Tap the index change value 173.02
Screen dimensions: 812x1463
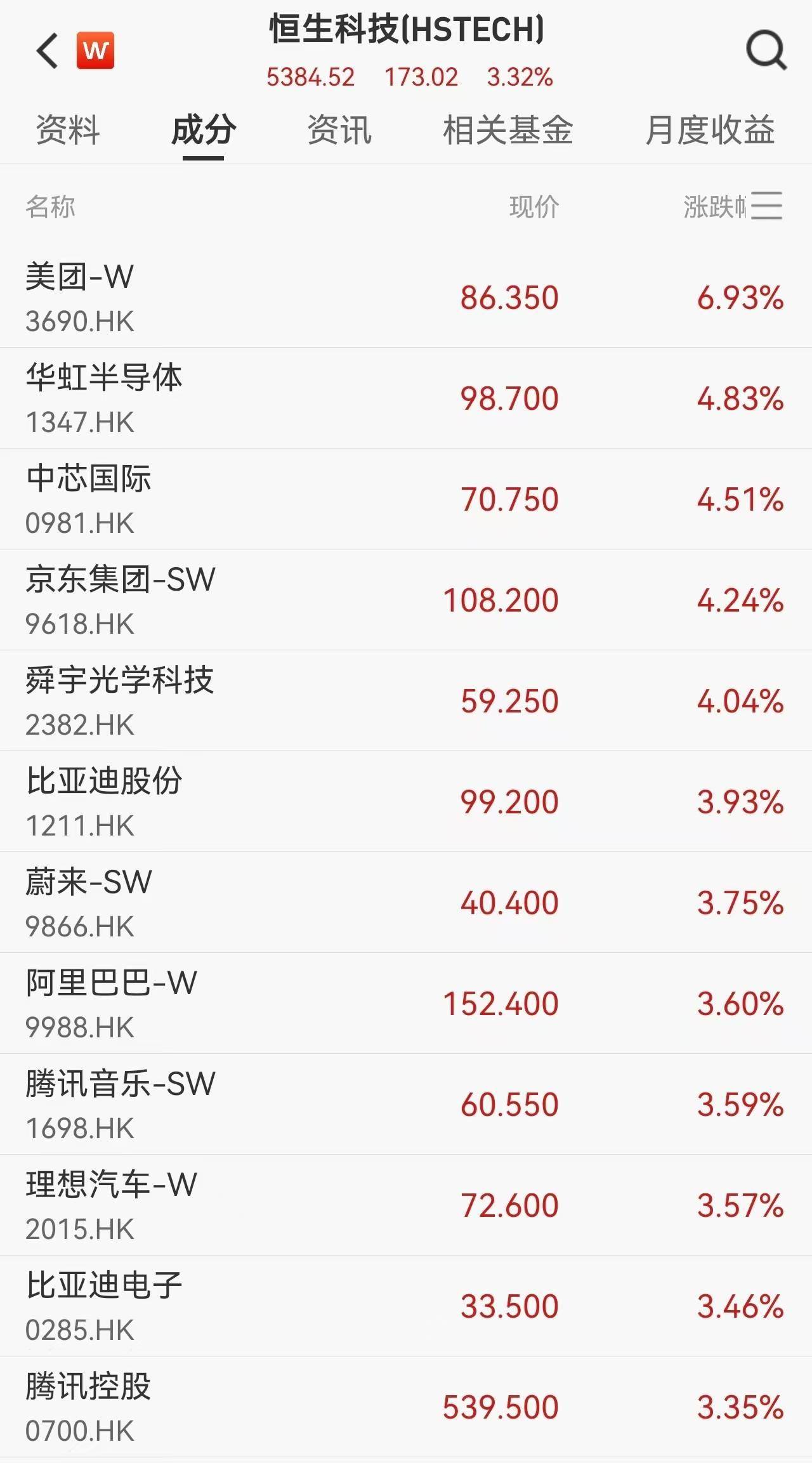click(x=421, y=77)
